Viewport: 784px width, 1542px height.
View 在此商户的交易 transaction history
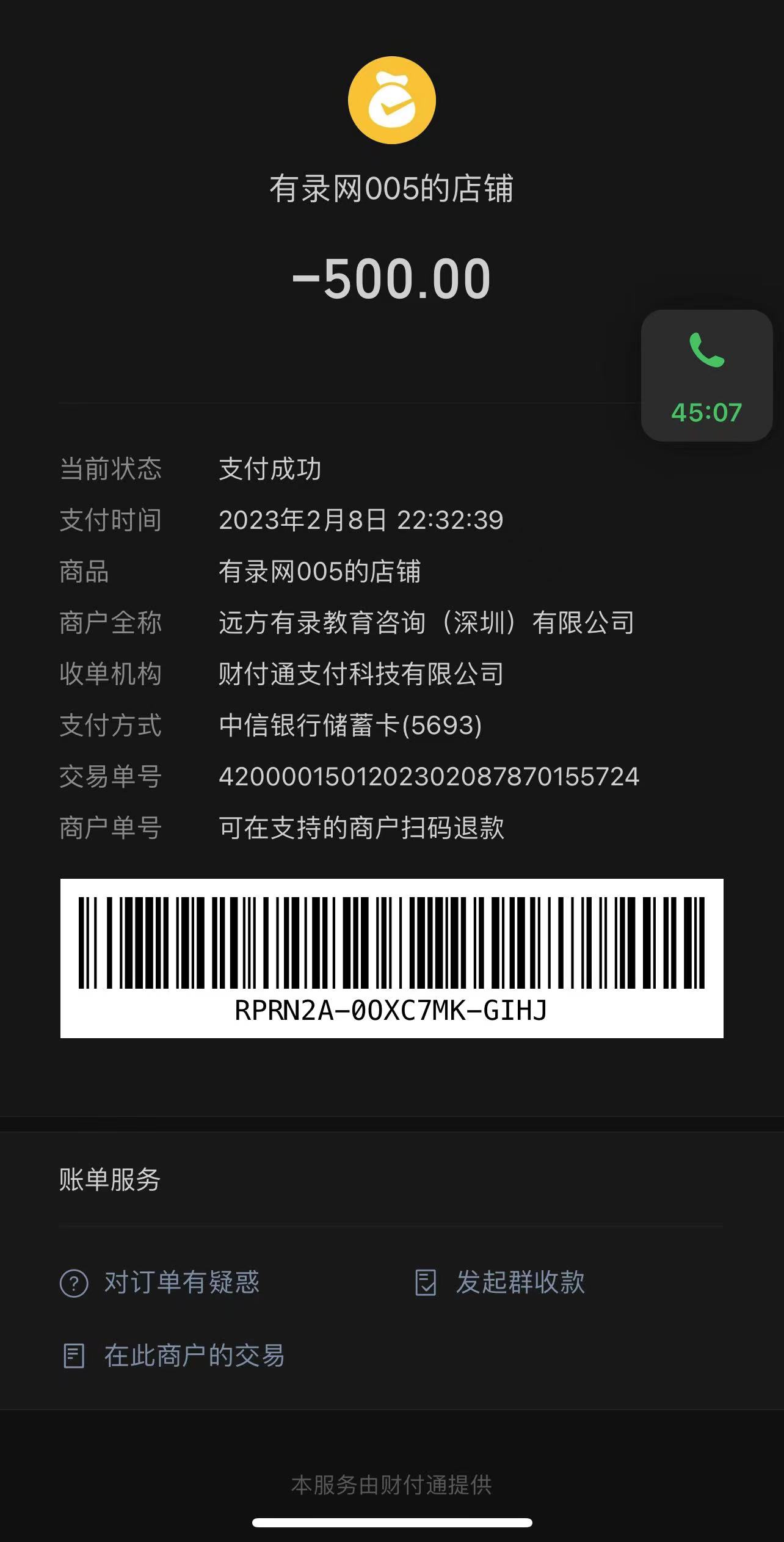click(x=174, y=1356)
